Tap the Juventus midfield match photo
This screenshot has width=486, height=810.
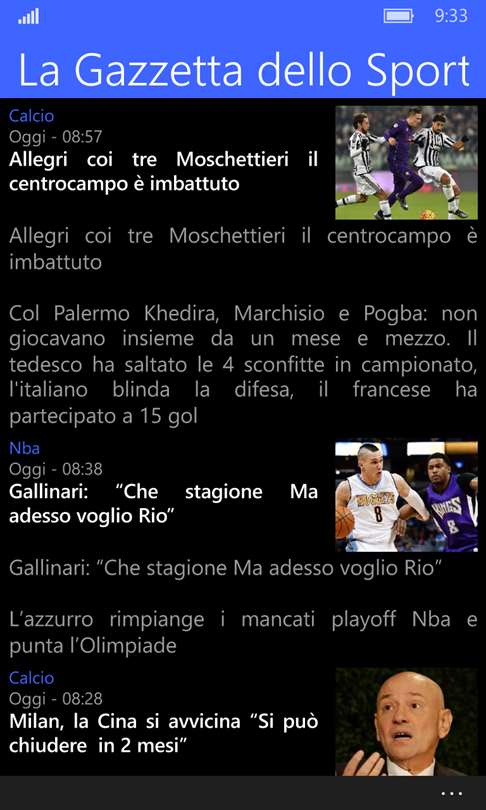[x=406, y=163]
